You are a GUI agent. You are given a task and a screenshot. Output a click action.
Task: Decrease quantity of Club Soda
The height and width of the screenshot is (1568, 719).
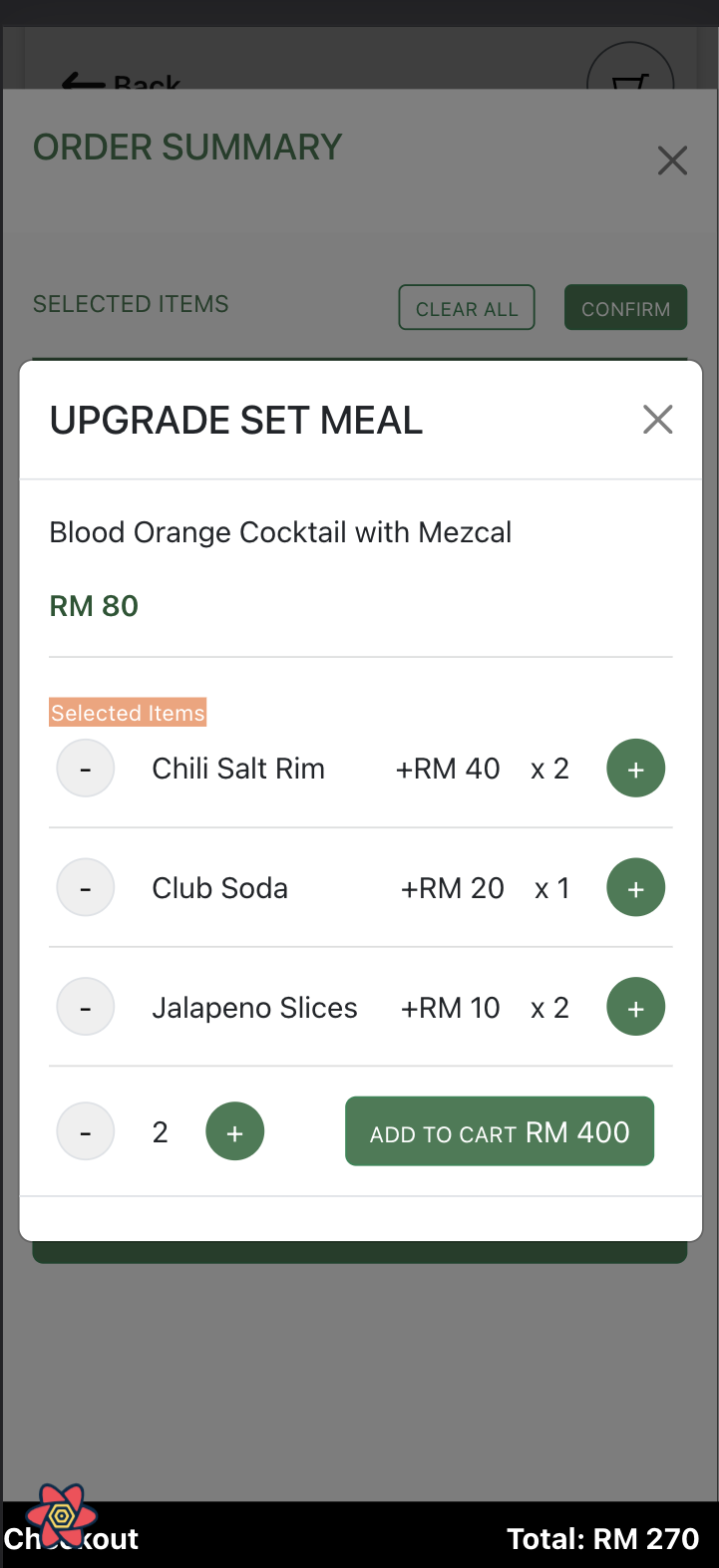pos(85,887)
